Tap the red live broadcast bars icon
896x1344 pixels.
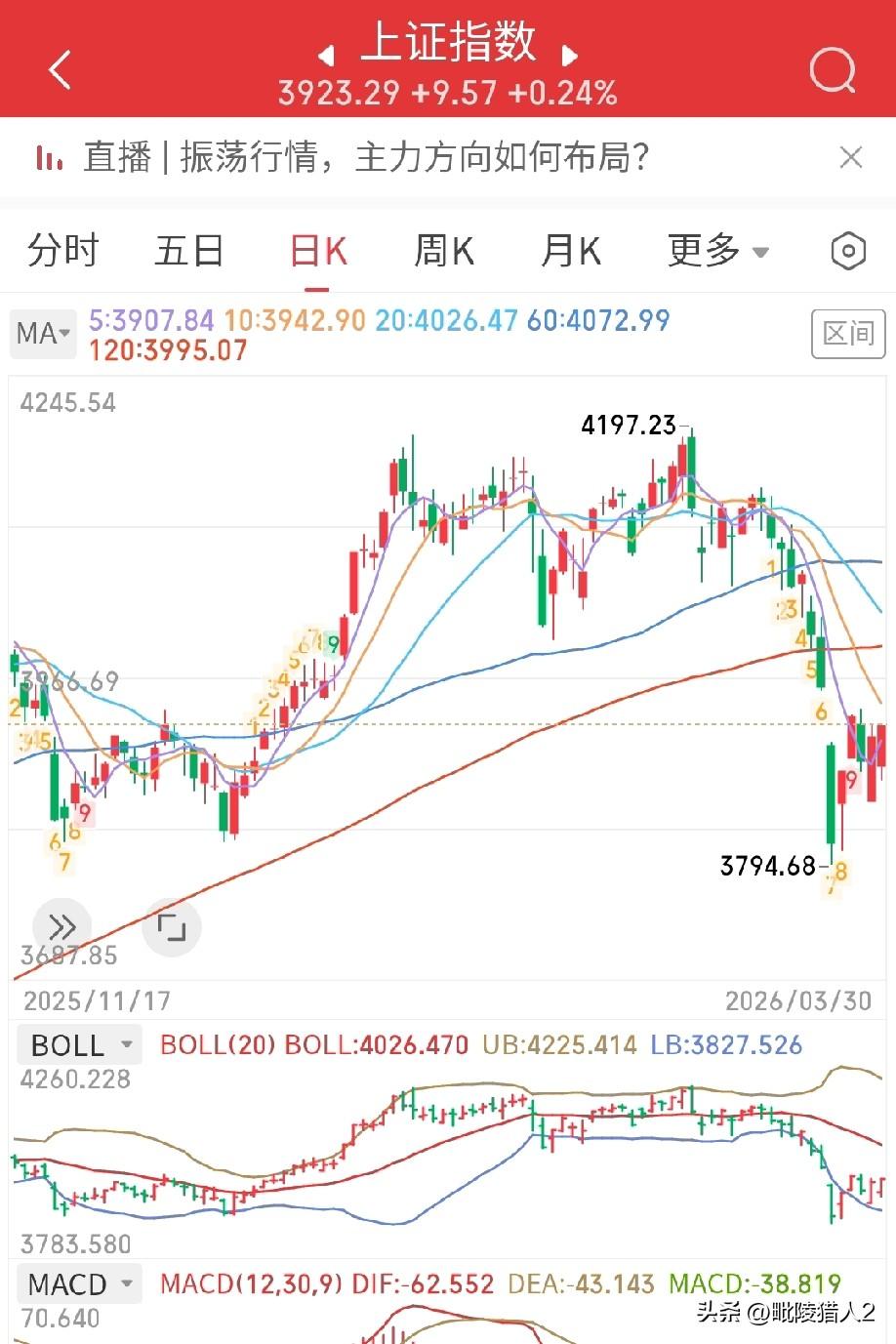point(47,157)
